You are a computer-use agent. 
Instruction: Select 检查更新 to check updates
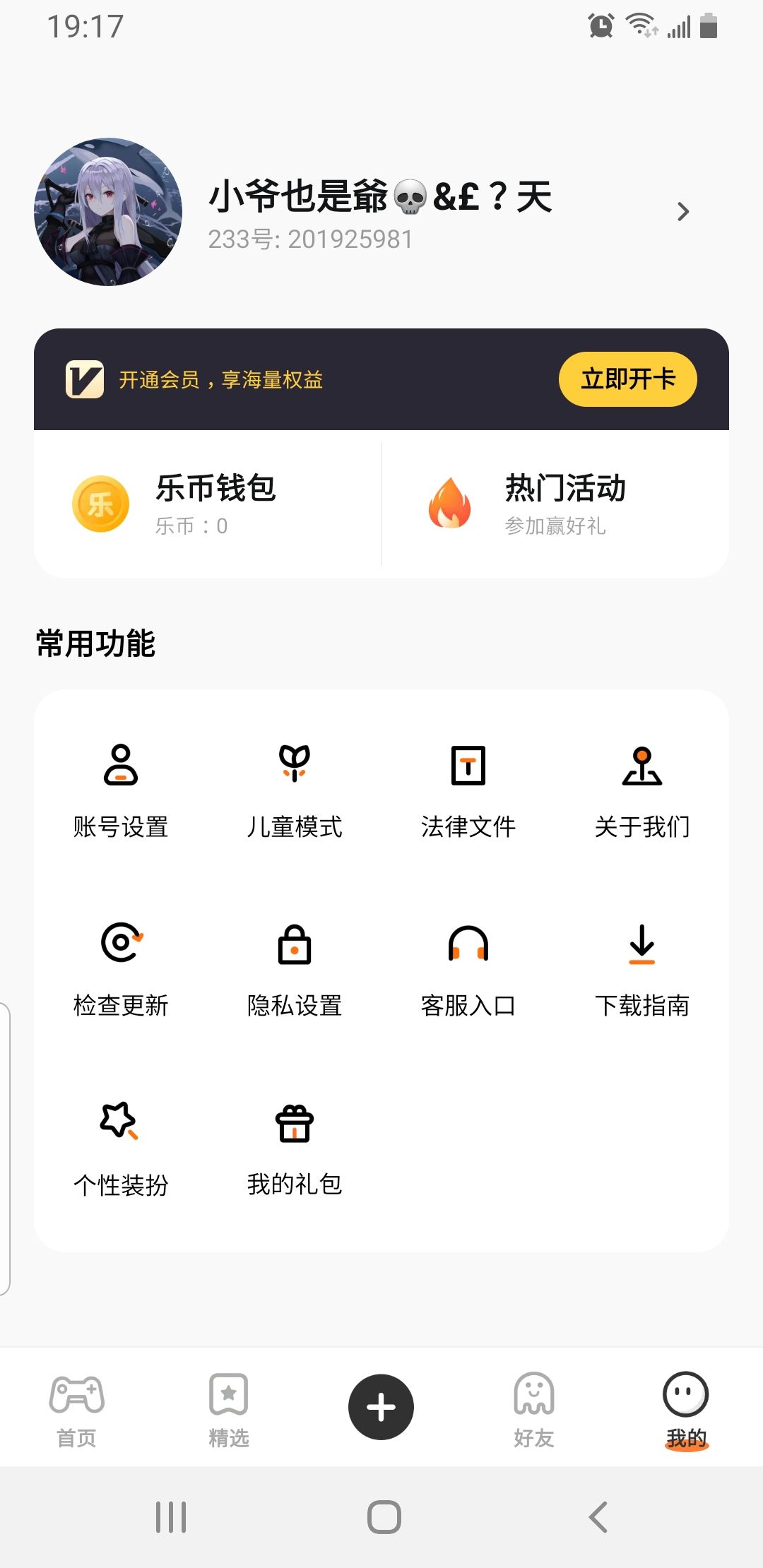pos(121,970)
